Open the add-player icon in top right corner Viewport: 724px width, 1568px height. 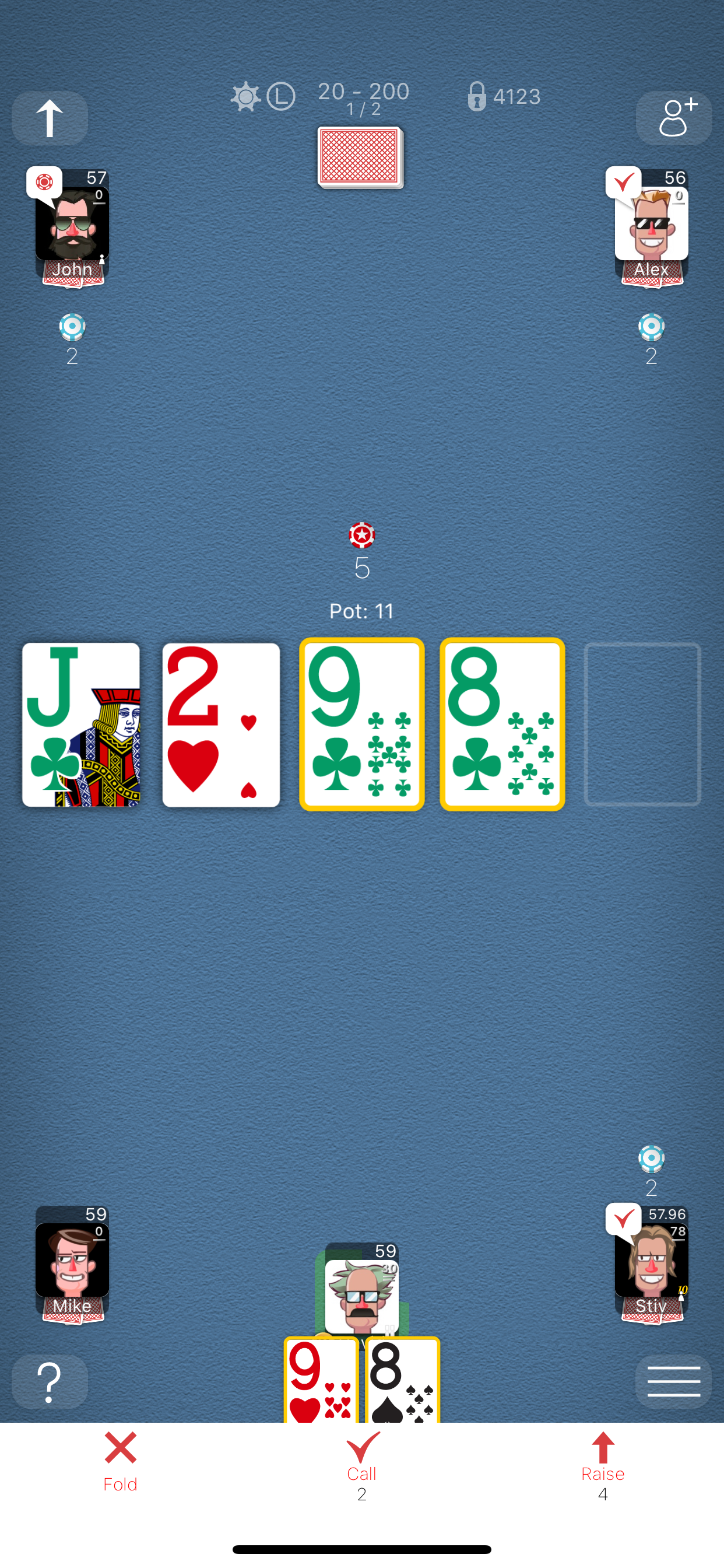[x=673, y=118]
